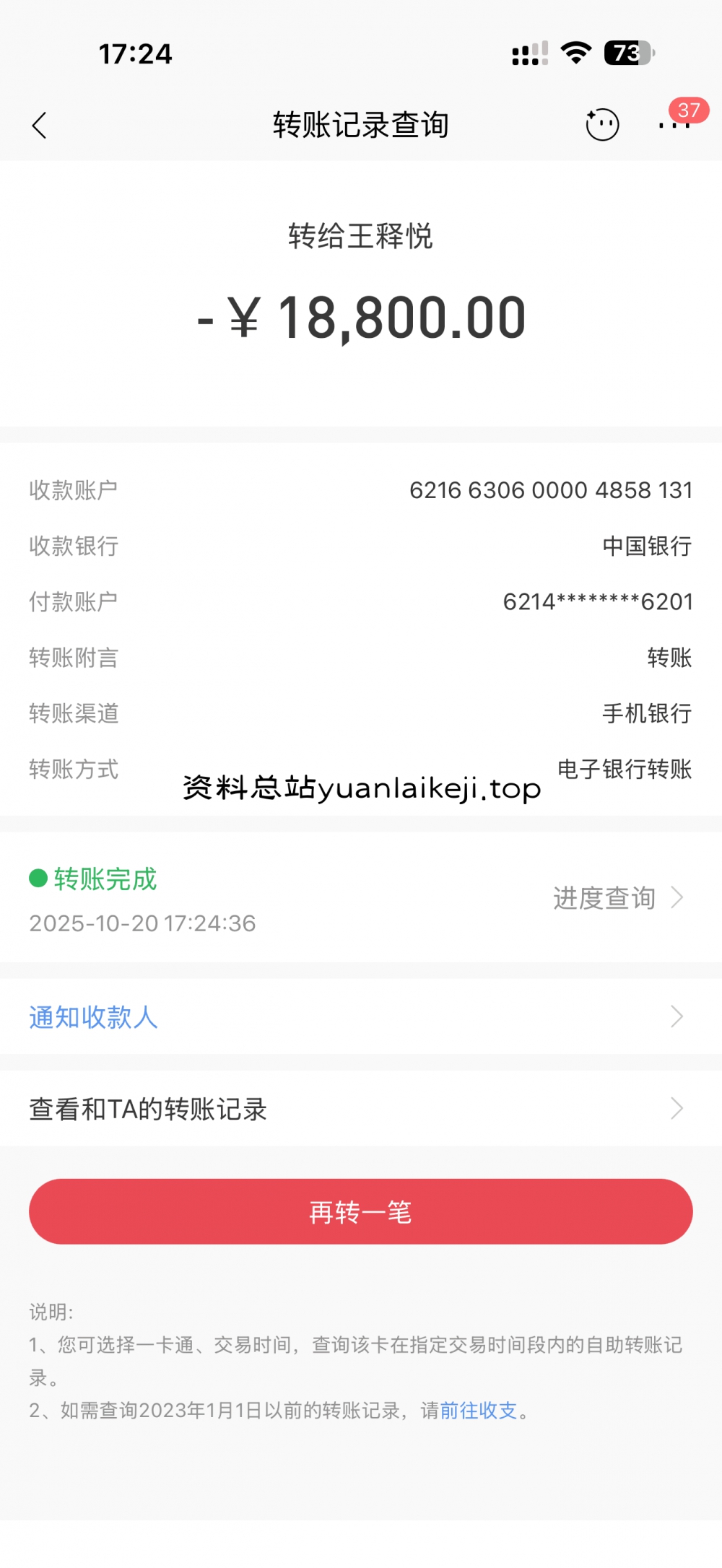This screenshot has width=722, height=1568.
Task: Open 查看和TA的转账记录
Action: (x=360, y=1109)
